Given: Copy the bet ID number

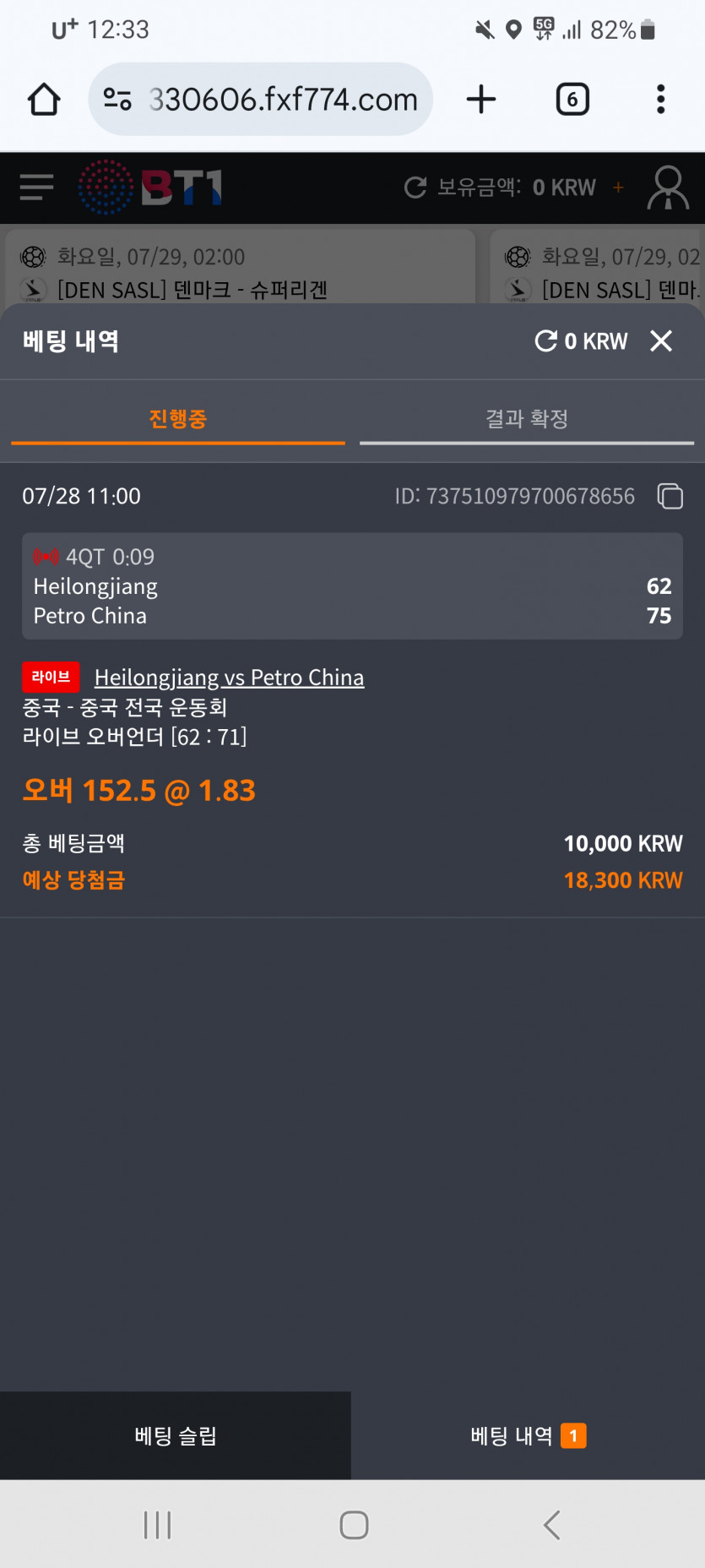Looking at the screenshot, I should (670, 496).
